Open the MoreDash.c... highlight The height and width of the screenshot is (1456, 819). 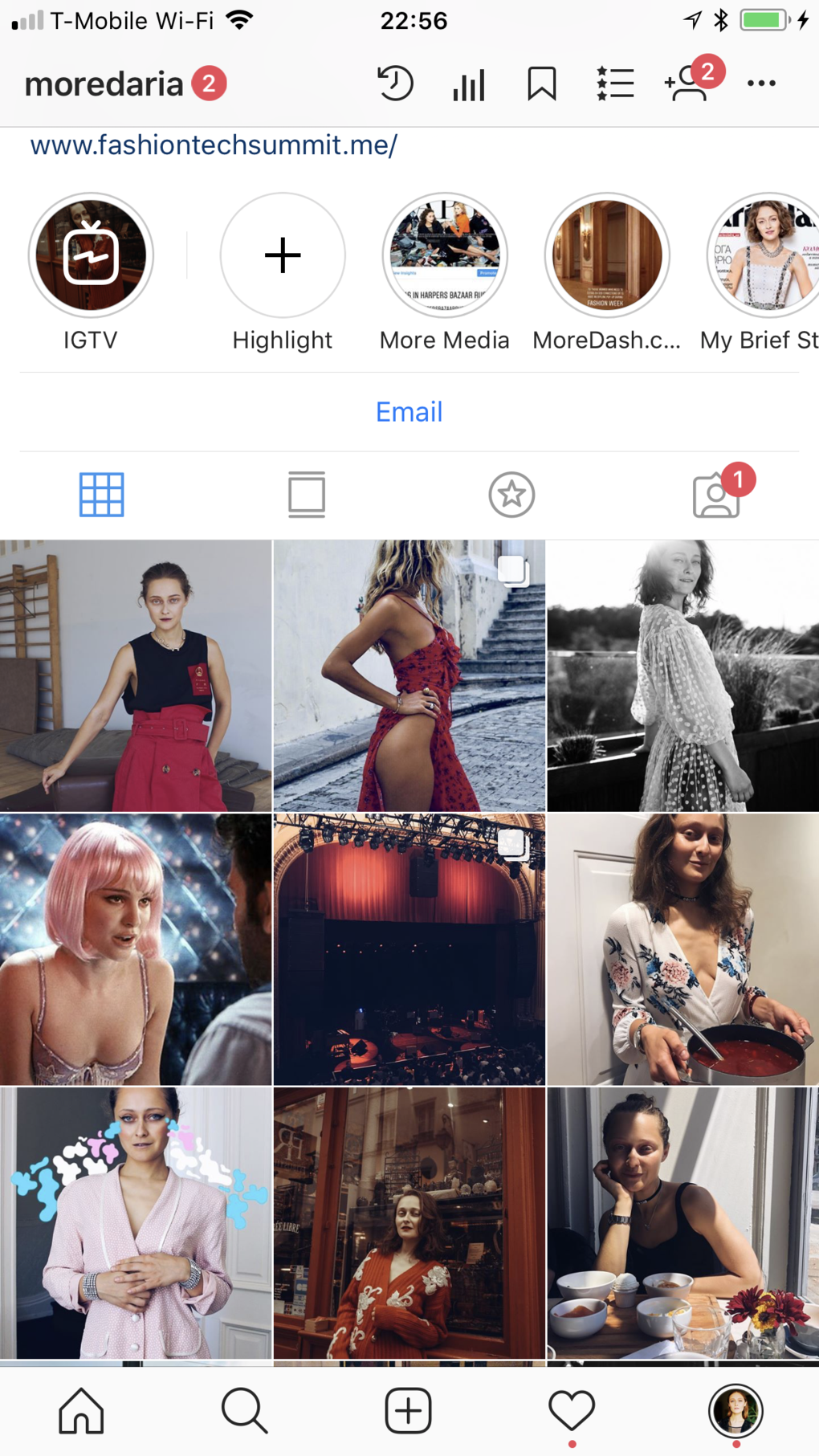tap(607, 255)
